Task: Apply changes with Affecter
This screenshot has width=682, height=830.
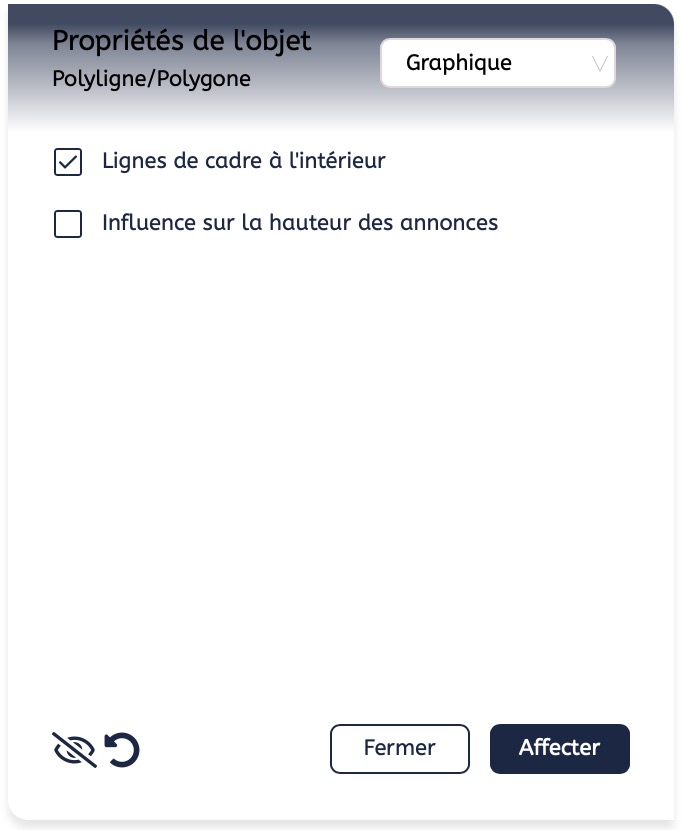Action: pos(559,749)
